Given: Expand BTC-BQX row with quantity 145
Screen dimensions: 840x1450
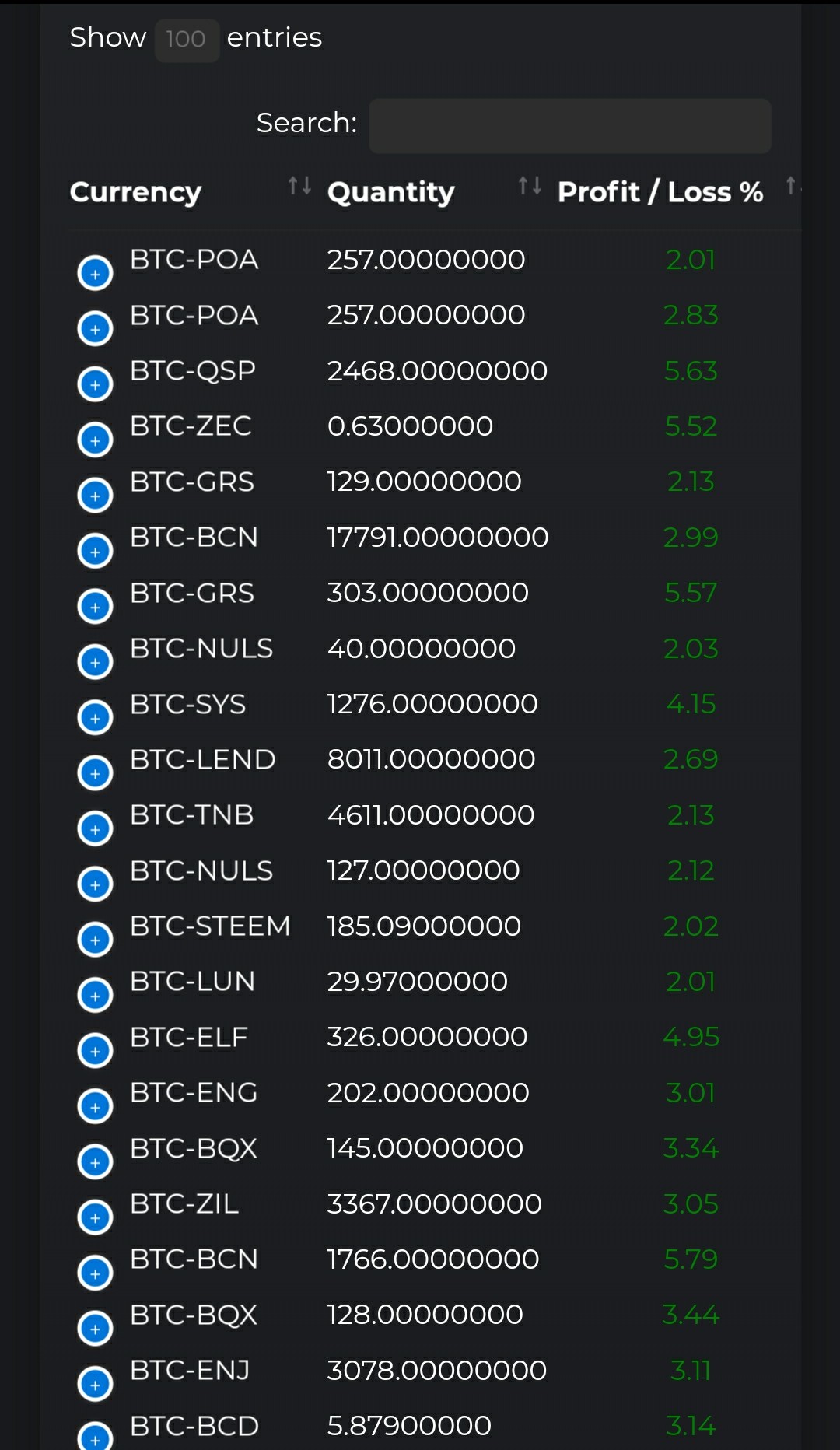Looking at the screenshot, I should (96, 1161).
